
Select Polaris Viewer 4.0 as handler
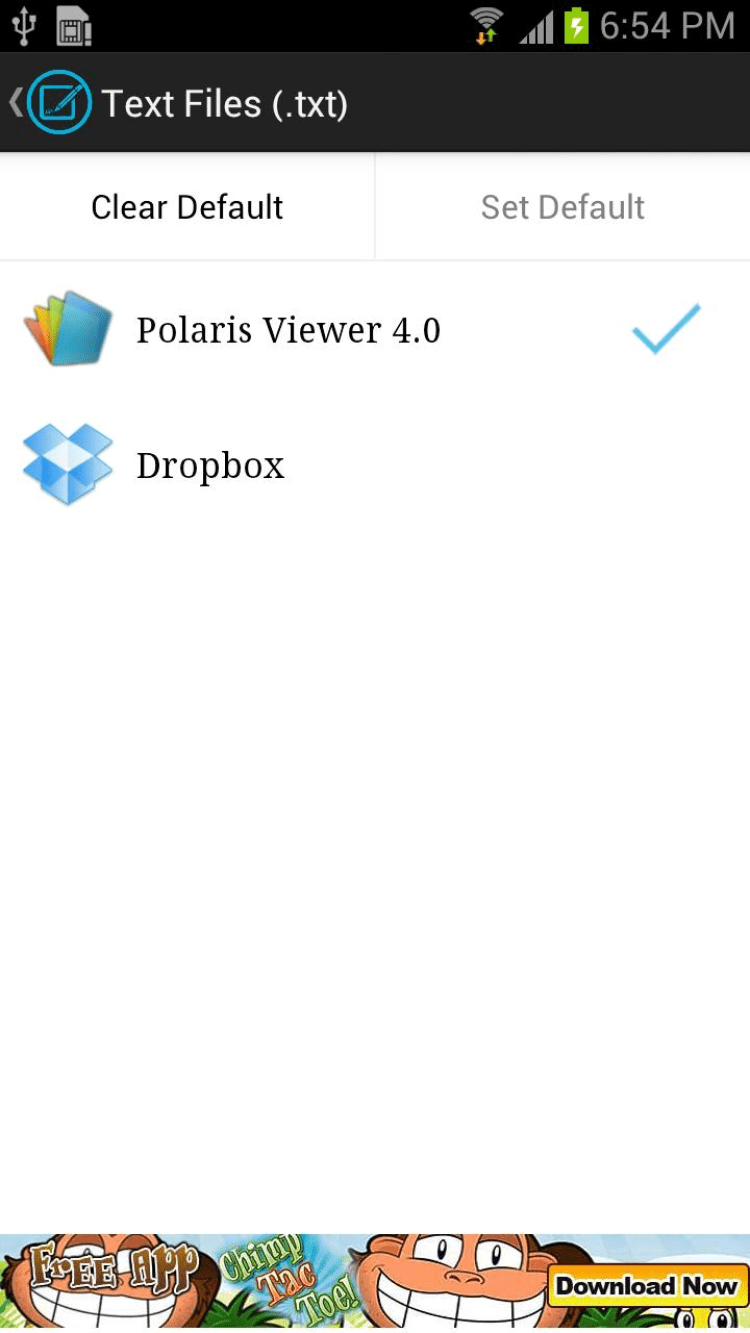click(x=288, y=330)
